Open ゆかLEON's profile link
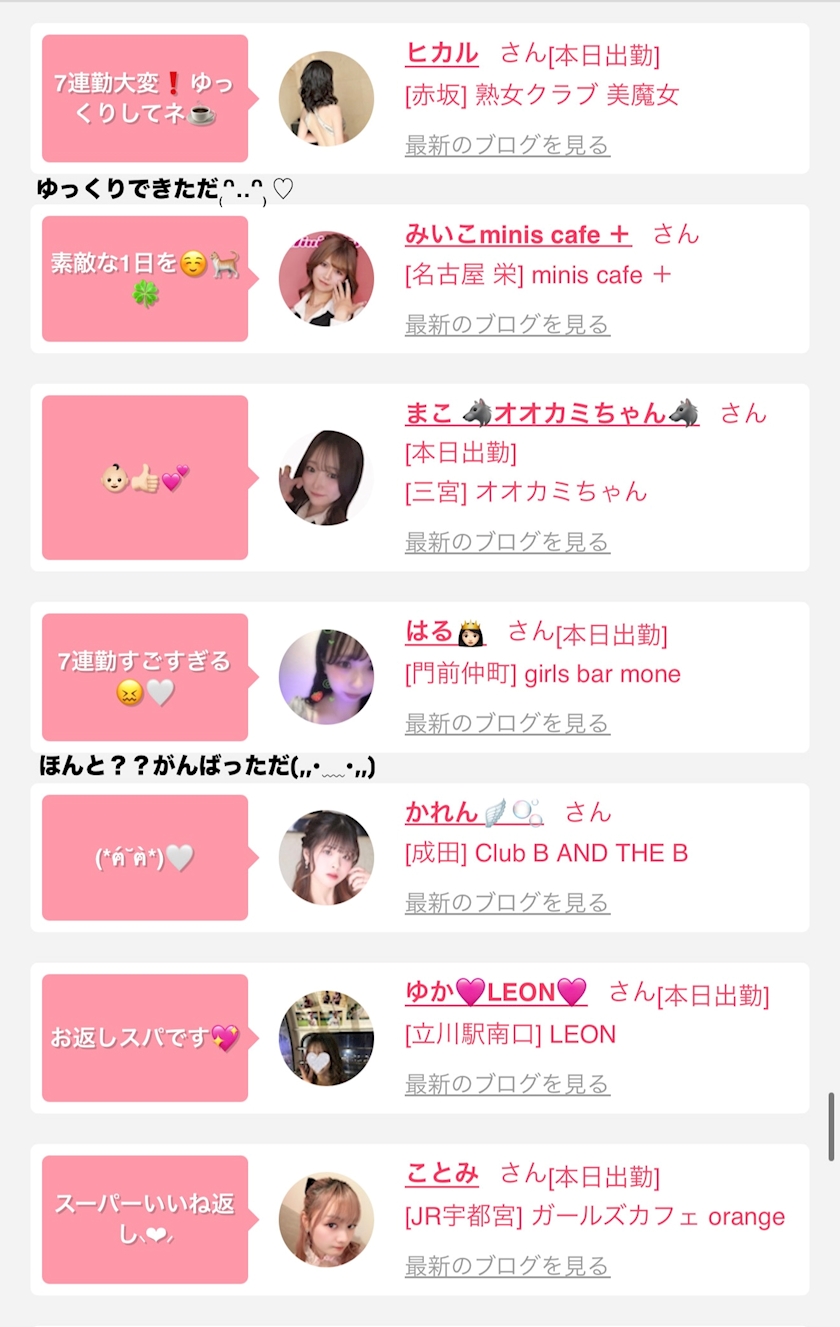 (x=496, y=992)
